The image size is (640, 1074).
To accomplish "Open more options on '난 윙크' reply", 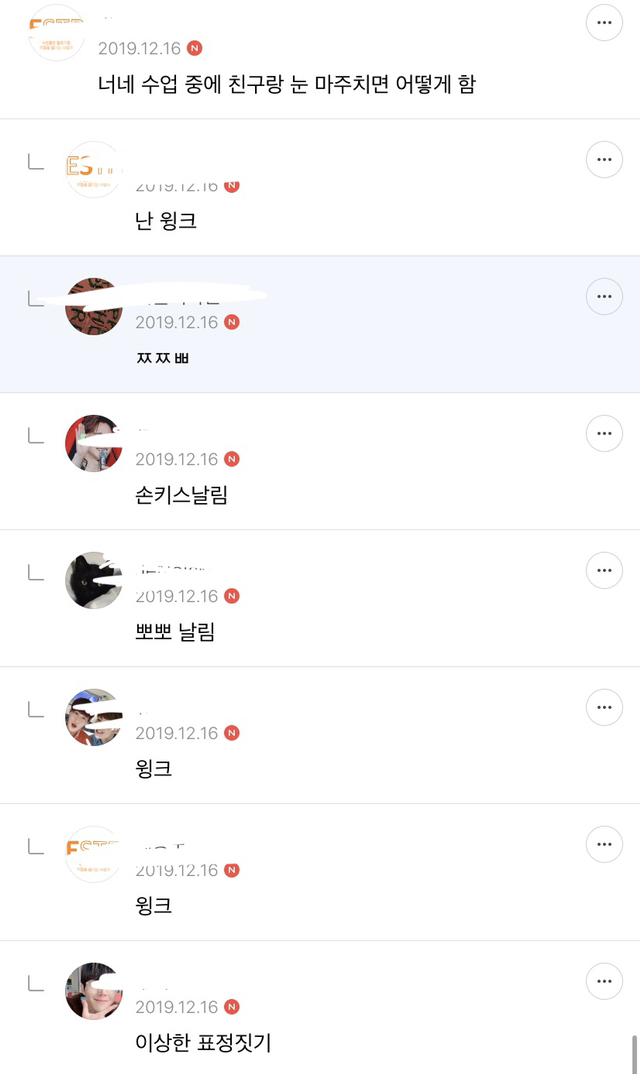I will click(x=604, y=160).
